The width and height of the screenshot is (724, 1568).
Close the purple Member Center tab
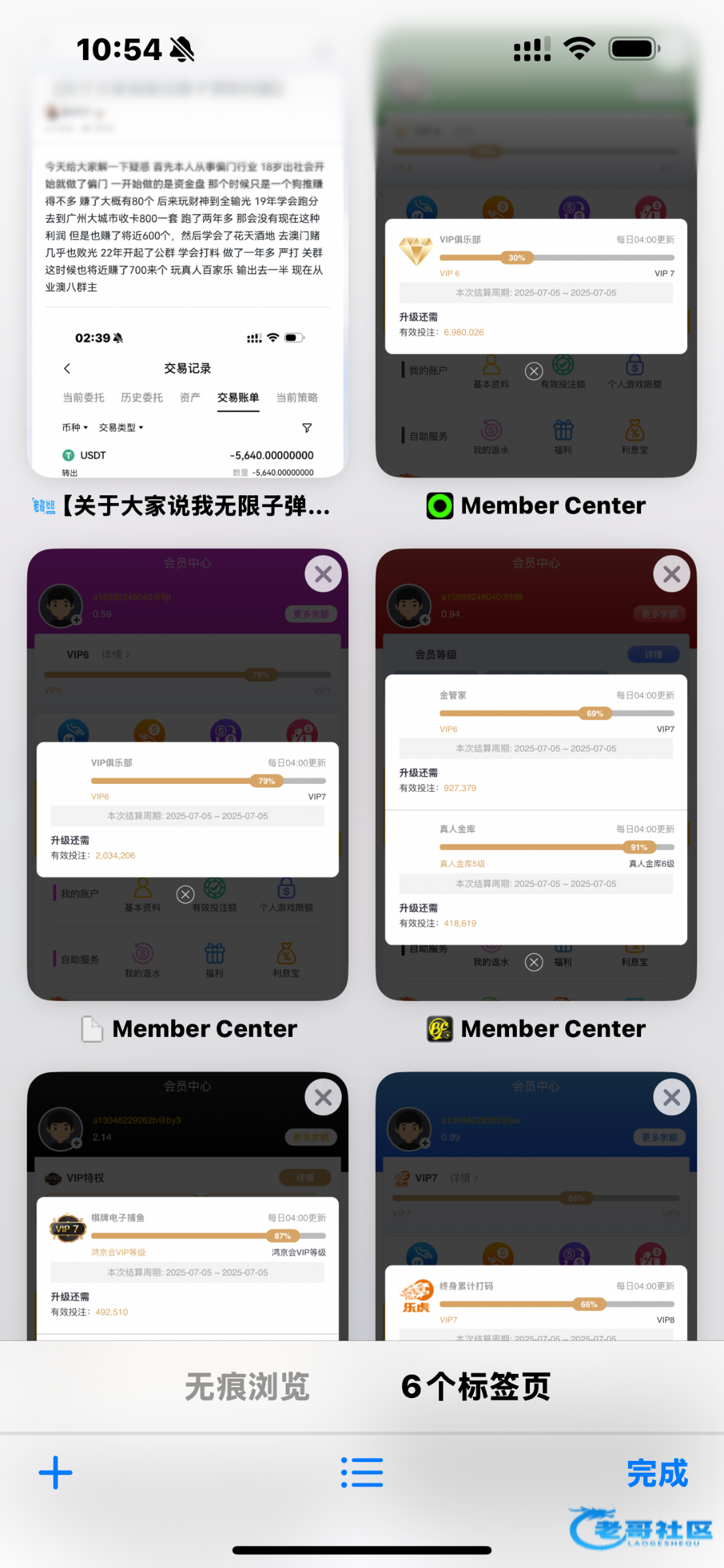(323, 574)
